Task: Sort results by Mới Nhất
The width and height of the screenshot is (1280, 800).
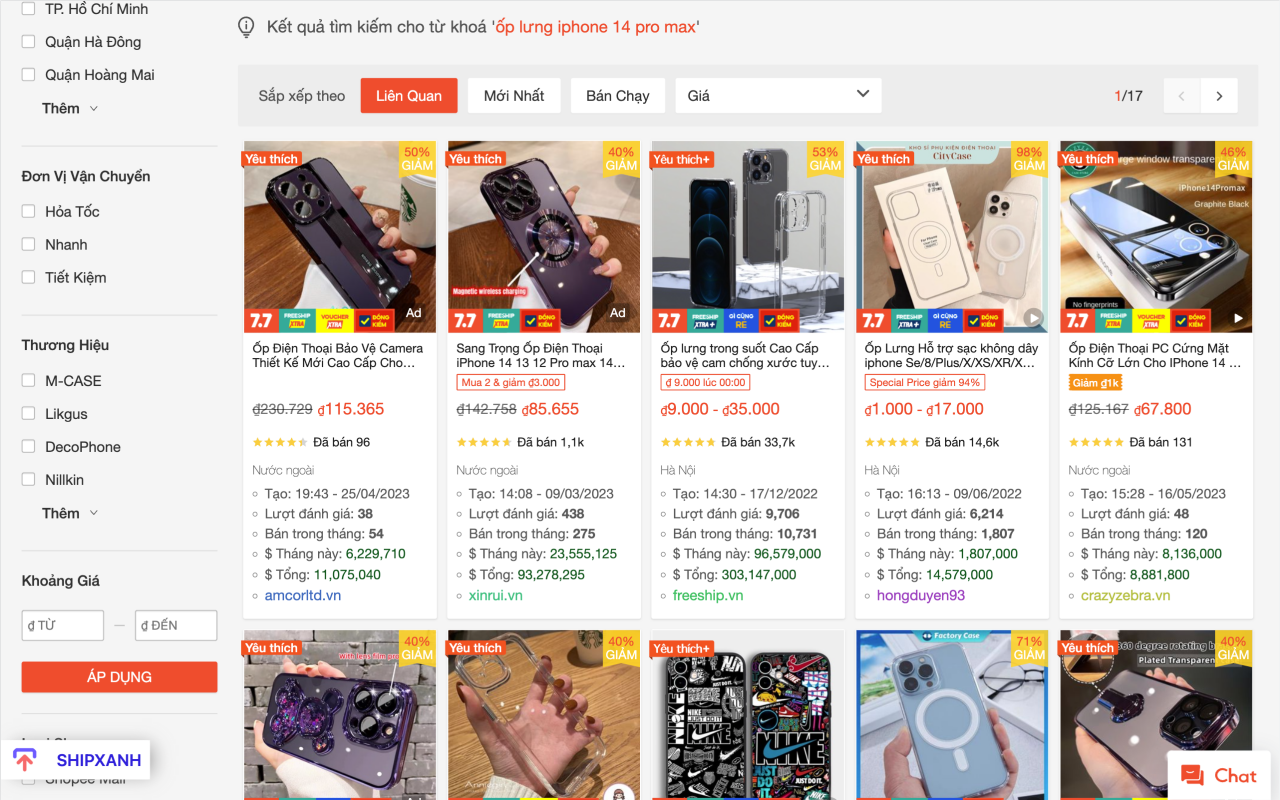Action: (x=514, y=96)
